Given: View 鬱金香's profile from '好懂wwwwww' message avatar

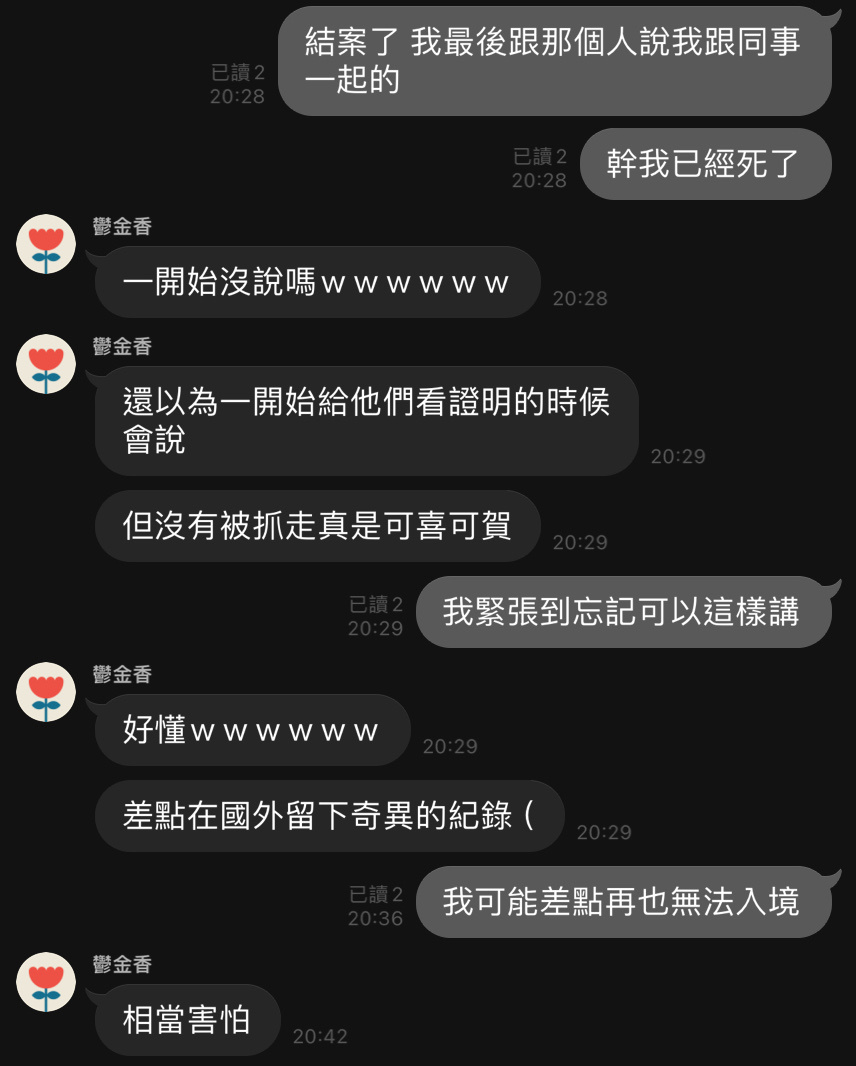Looking at the screenshot, I should point(46,692).
